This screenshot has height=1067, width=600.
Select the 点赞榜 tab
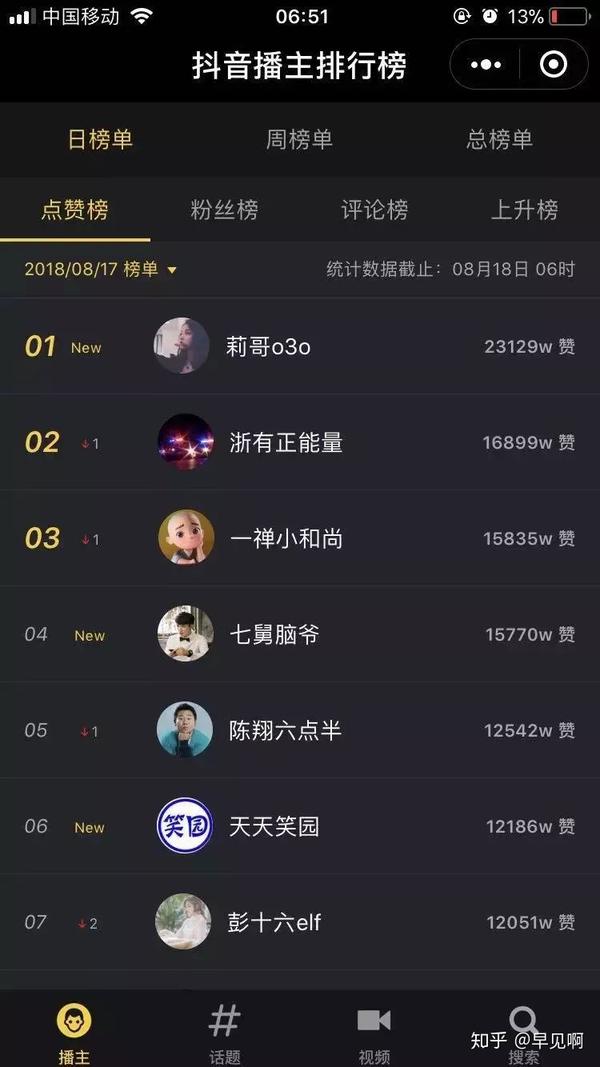[x=75, y=210]
